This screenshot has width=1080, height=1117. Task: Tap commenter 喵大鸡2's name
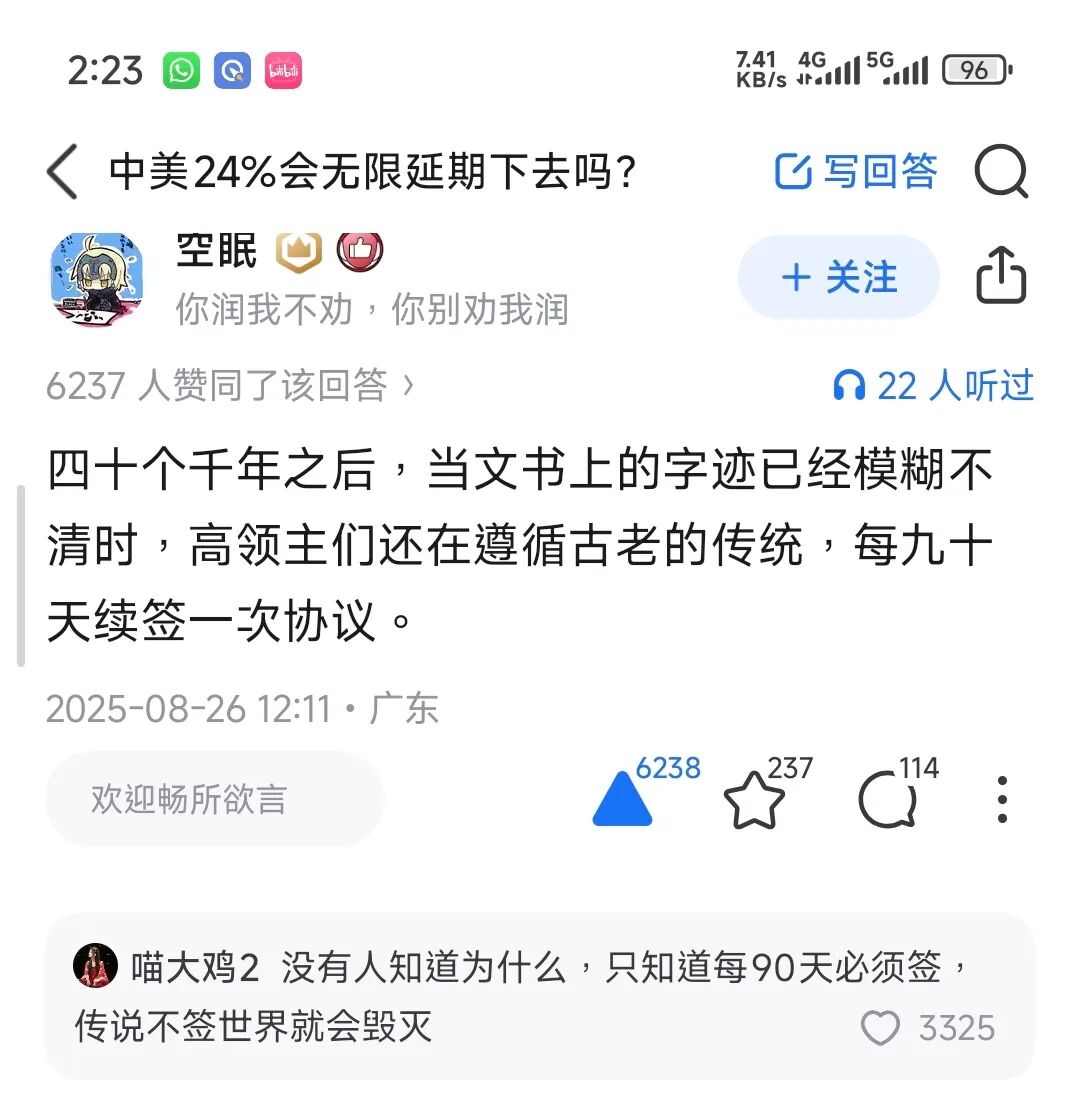(194, 968)
